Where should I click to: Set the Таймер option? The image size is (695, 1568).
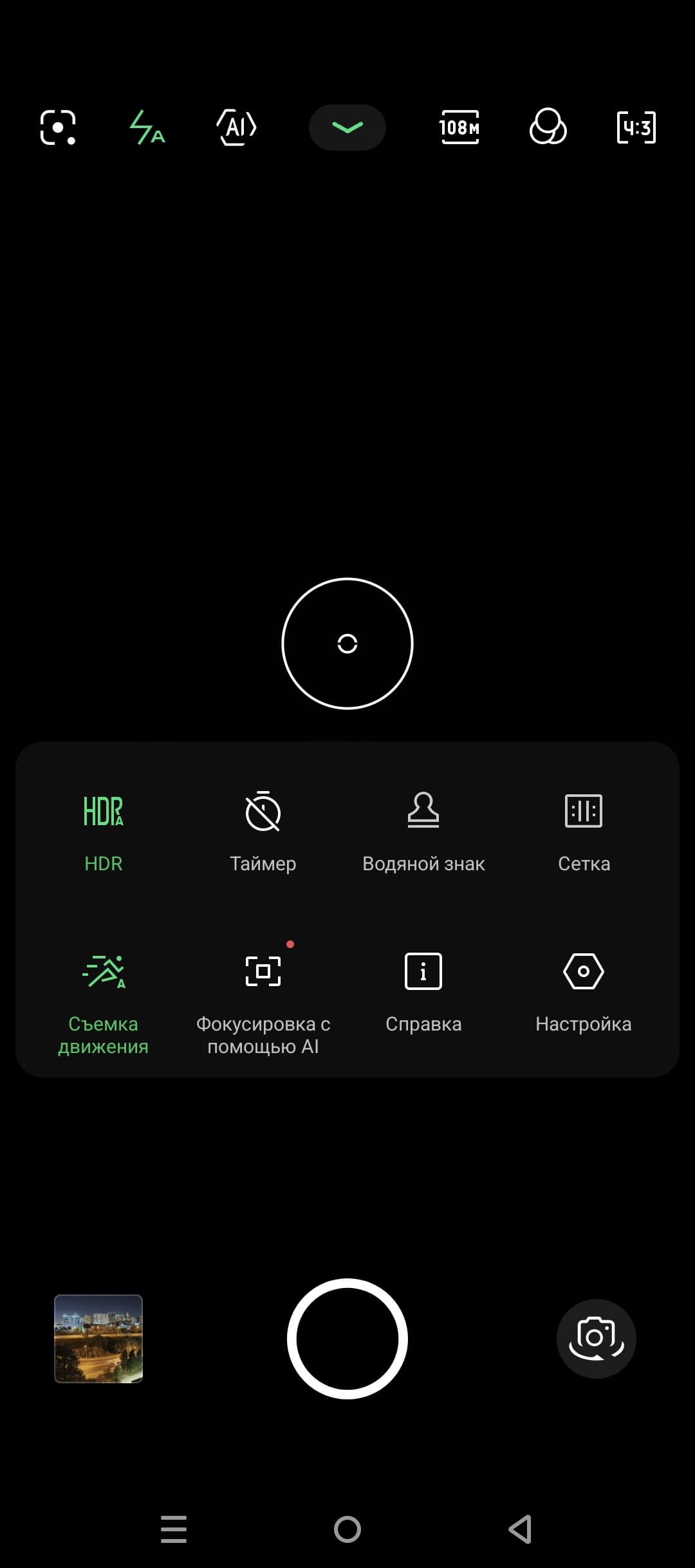tap(263, 830)
